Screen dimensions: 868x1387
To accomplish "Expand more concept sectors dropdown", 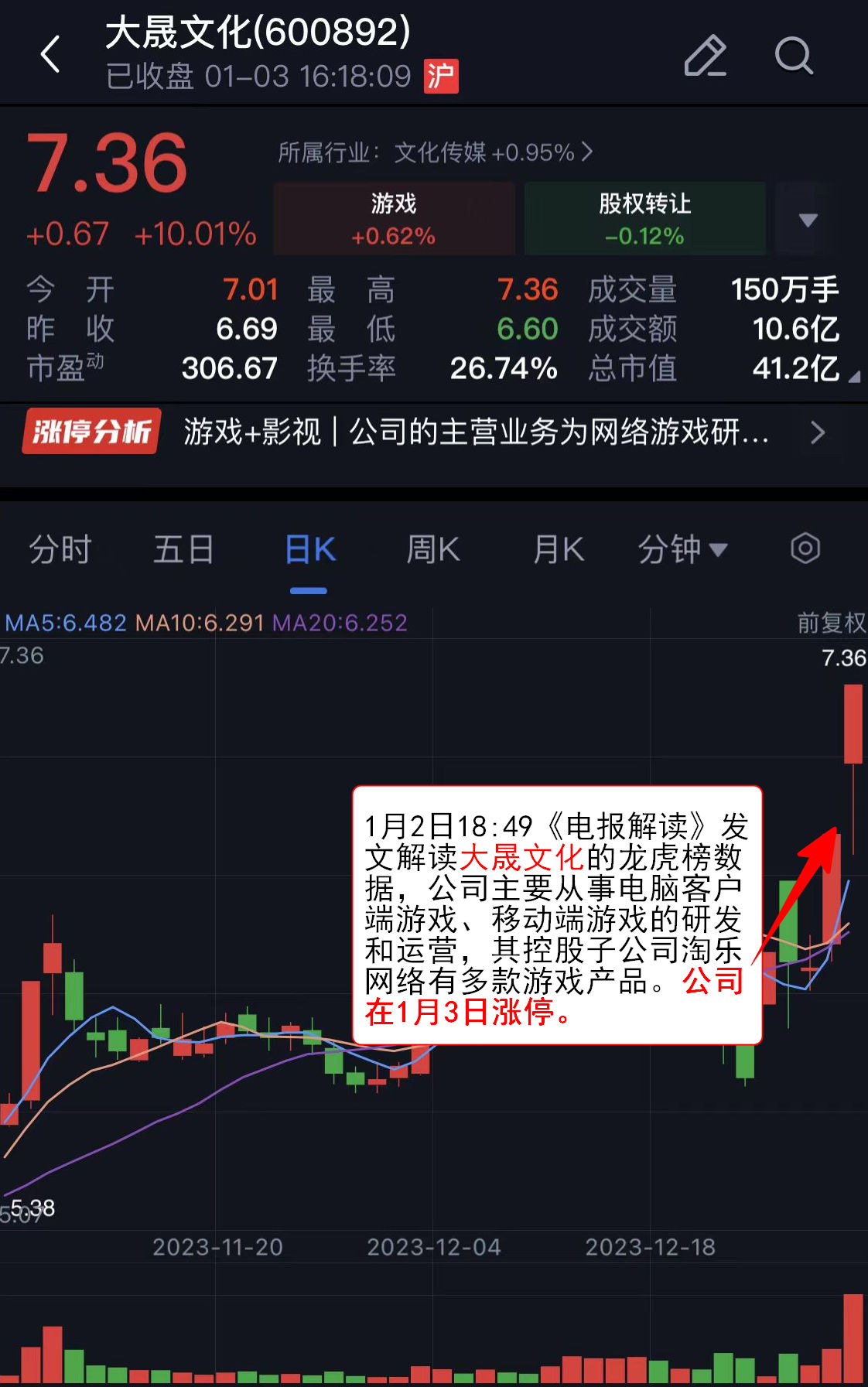I will click(x=808, y=220).
